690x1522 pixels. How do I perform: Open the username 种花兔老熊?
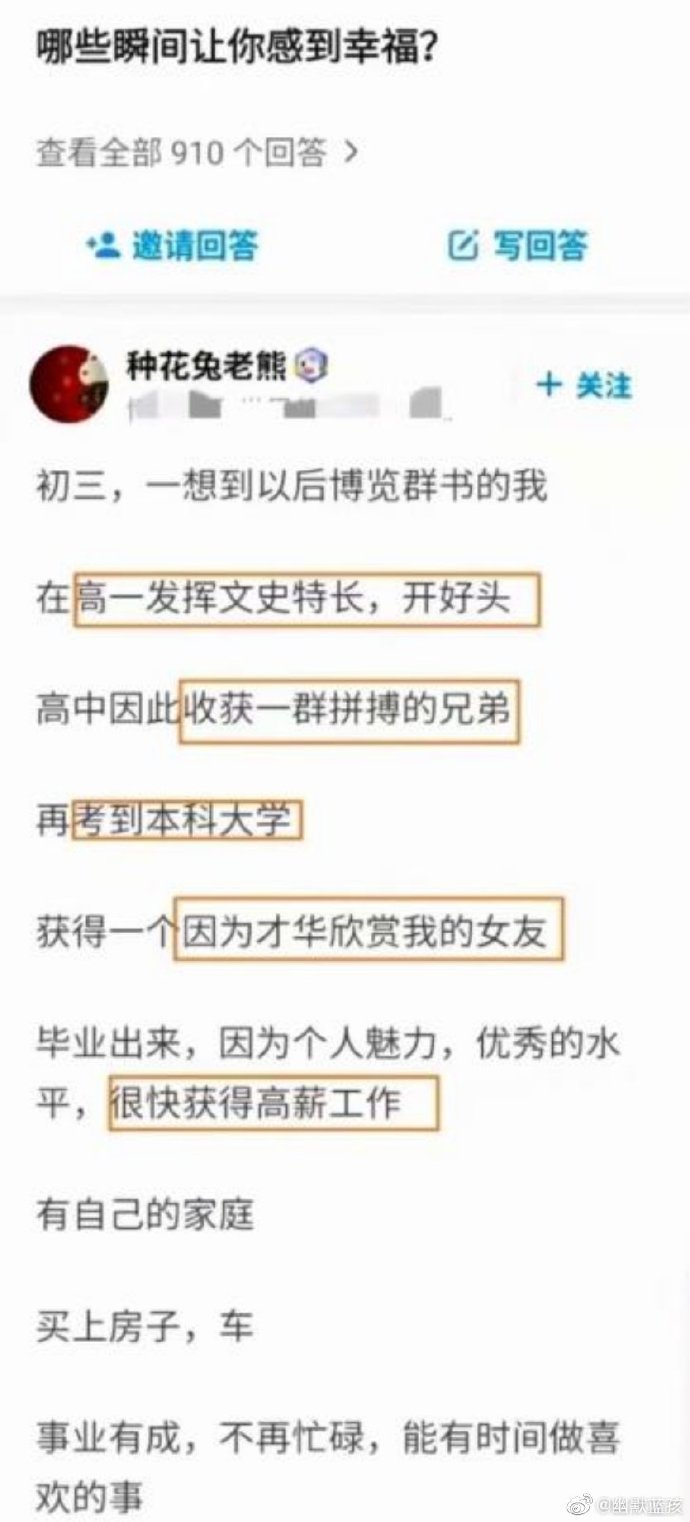point(206,365)
